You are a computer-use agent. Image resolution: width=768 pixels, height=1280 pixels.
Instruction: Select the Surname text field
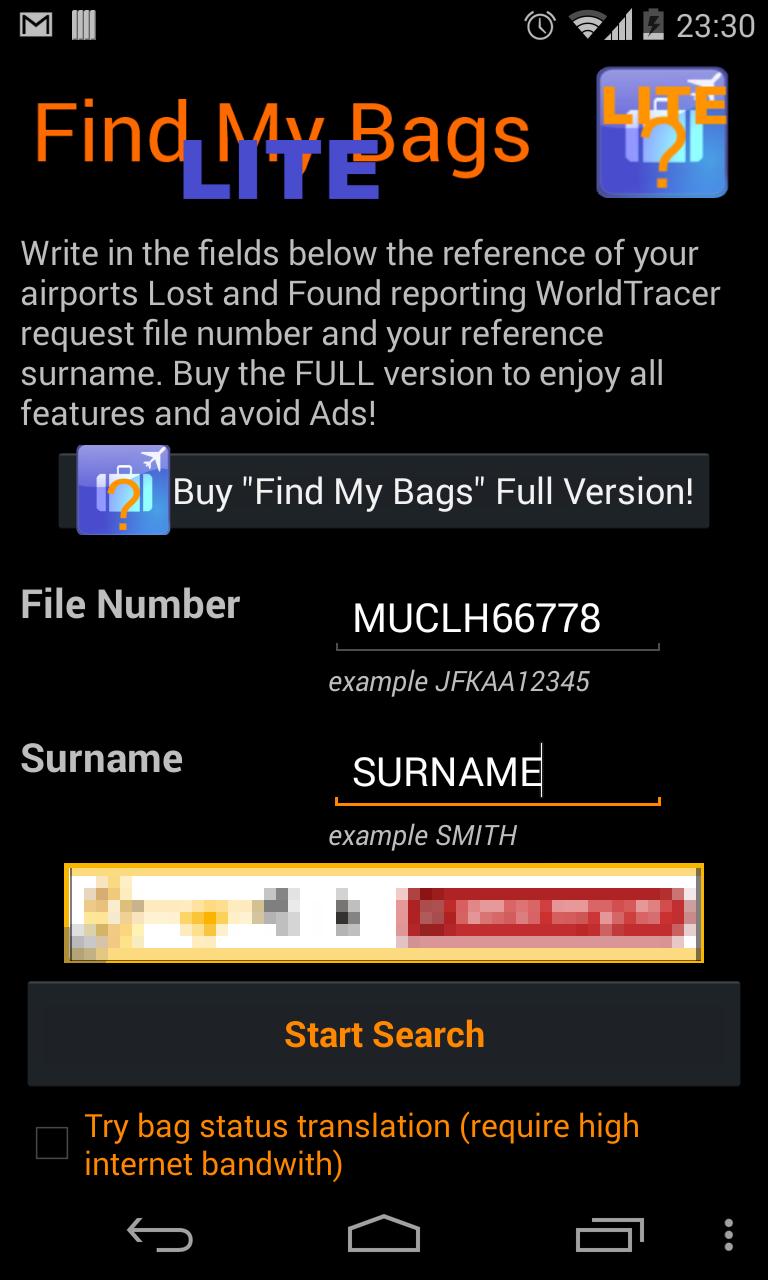click(497, 772)
